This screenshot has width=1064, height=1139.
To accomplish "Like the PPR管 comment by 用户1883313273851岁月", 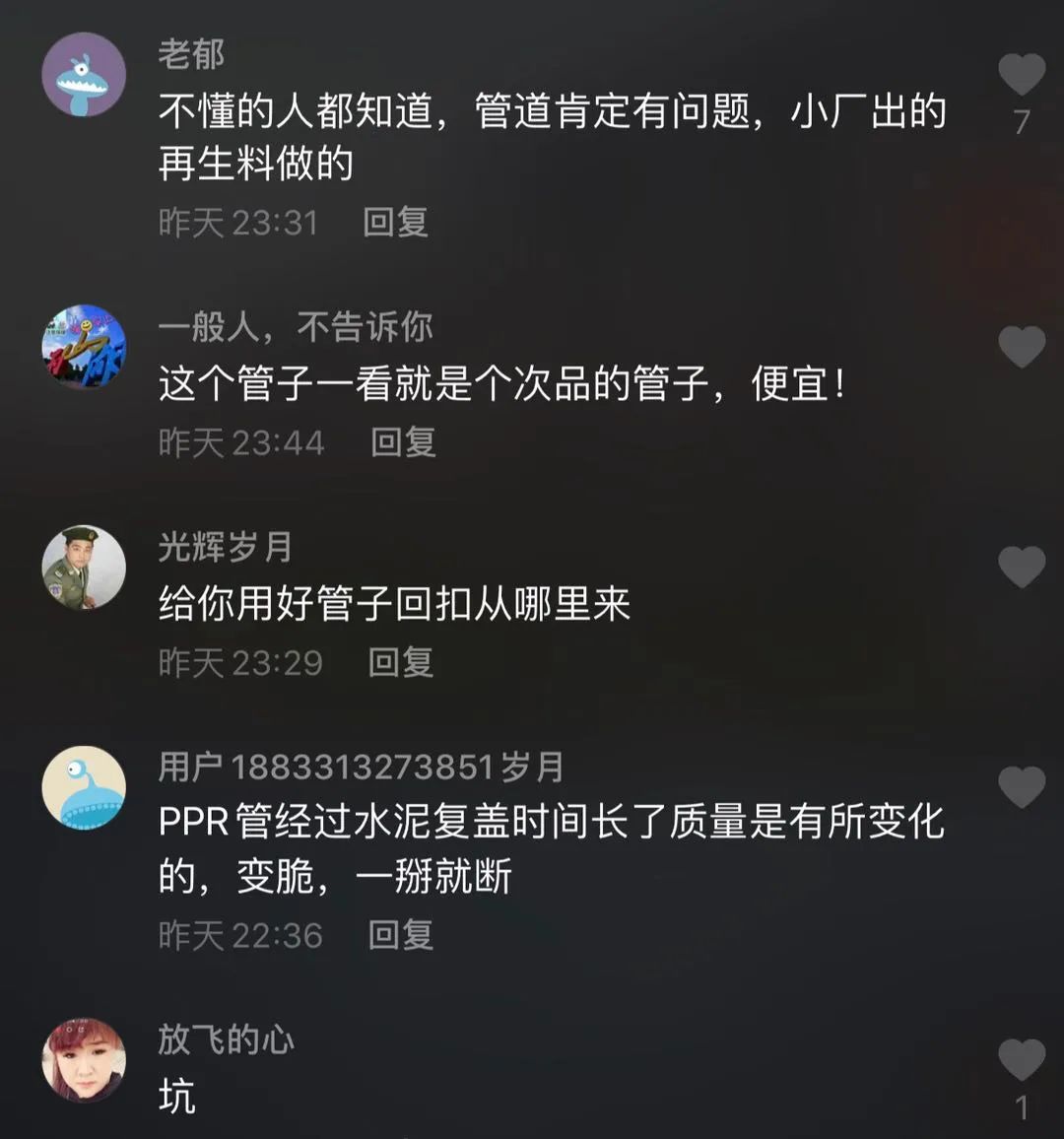I will tap(1022, 787).
